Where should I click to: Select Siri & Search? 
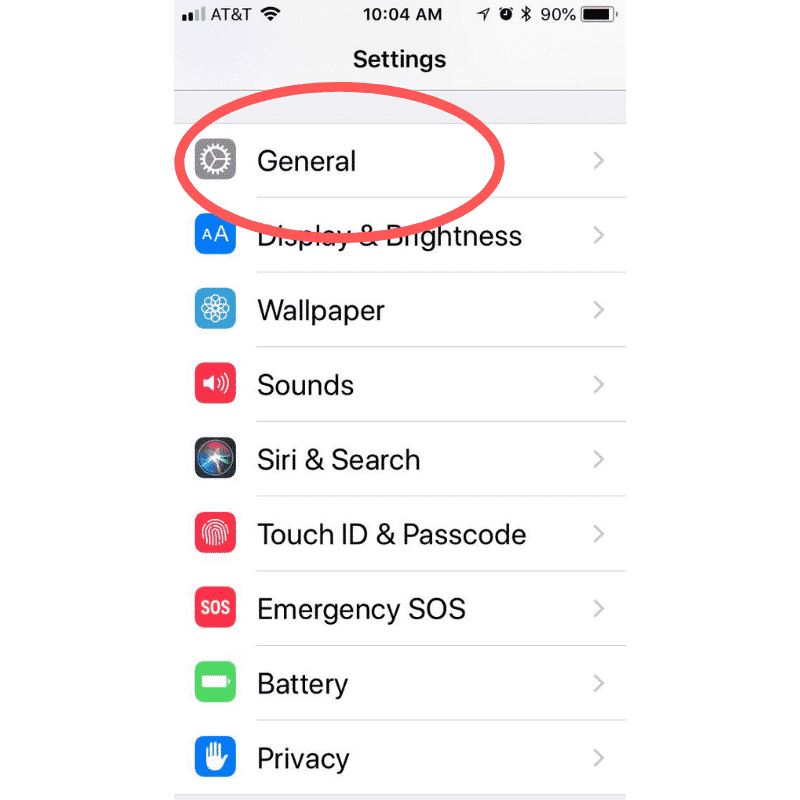pyautogui.click(x=399, y=459)
